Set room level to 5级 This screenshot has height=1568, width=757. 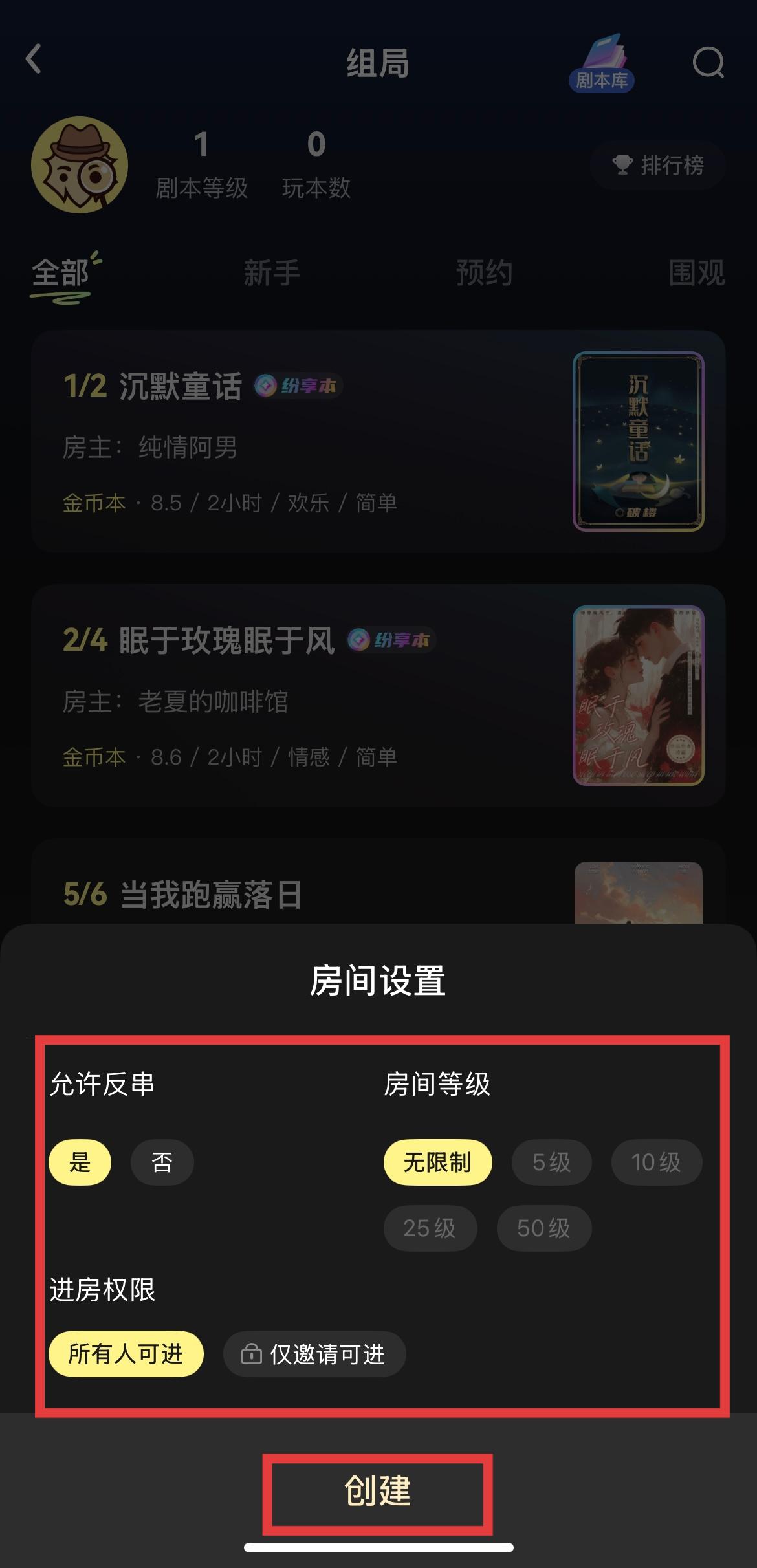click(x=551, y=1162)
